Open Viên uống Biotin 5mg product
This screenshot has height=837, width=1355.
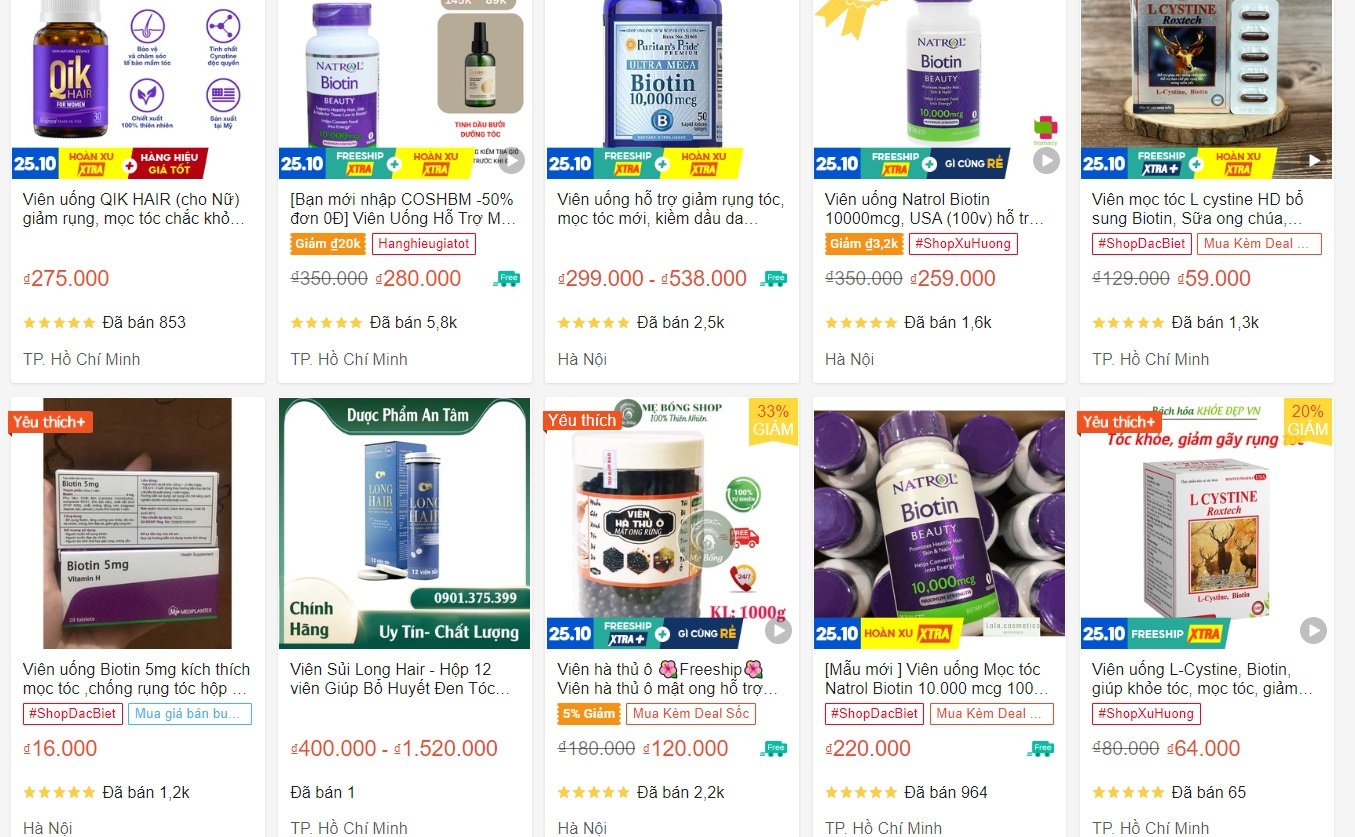click(137, 678)
